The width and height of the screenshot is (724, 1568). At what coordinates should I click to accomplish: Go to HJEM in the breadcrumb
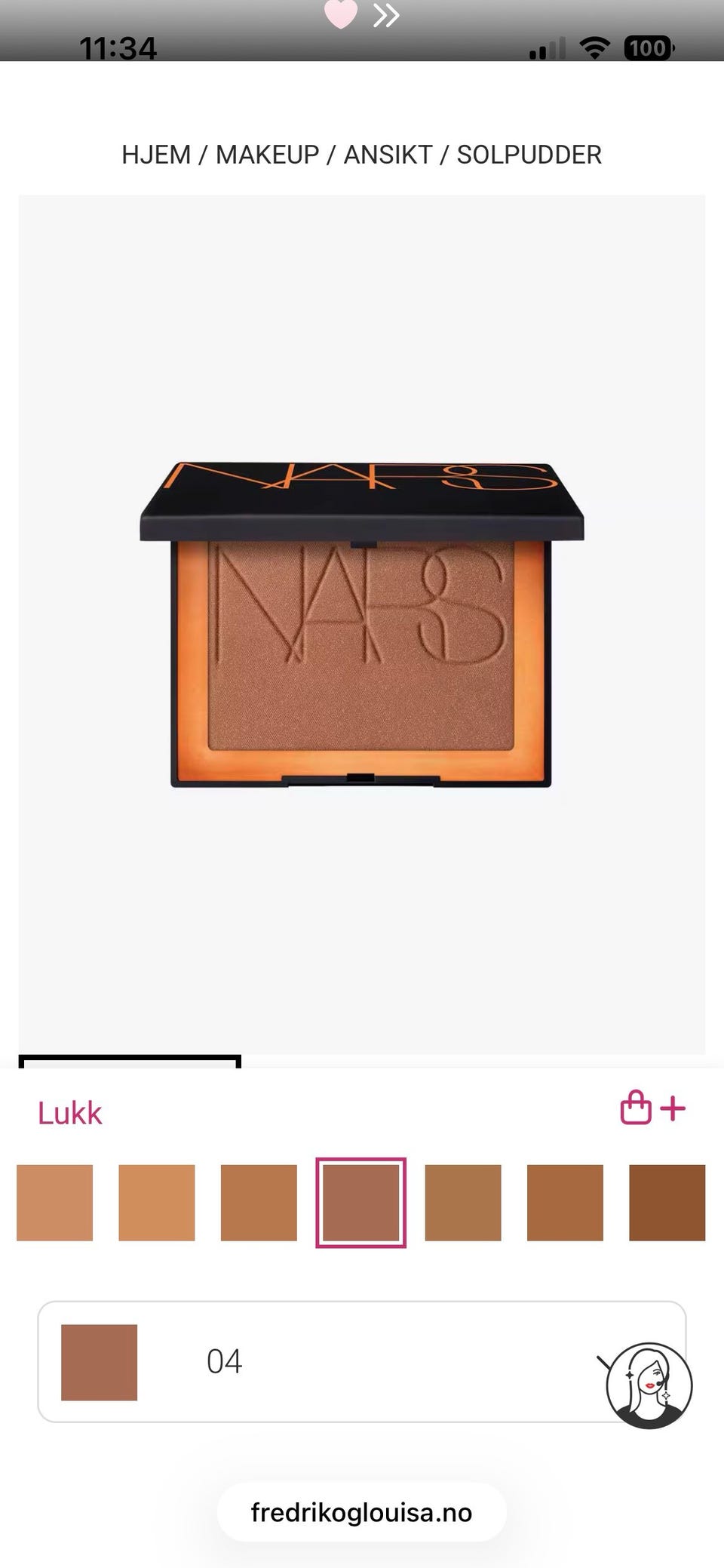(156, 155)
